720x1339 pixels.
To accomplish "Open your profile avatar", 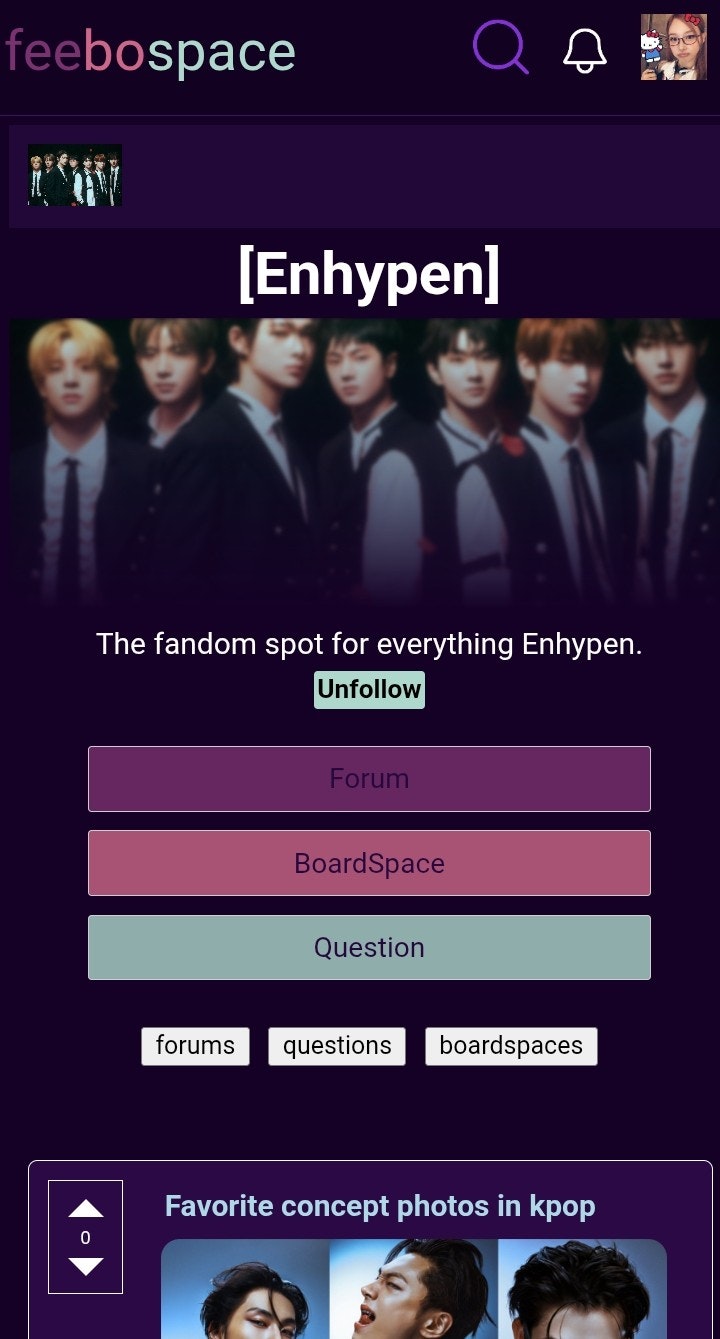I will 673,47.
